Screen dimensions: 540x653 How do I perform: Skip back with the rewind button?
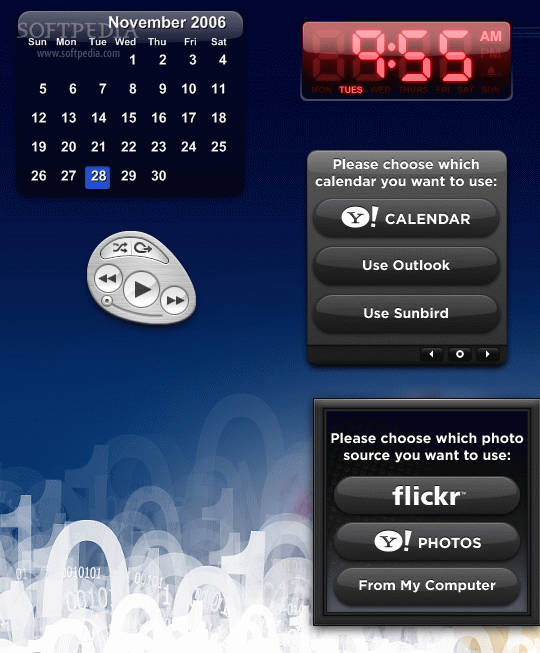pyautogui.click(x=108, y=278)
